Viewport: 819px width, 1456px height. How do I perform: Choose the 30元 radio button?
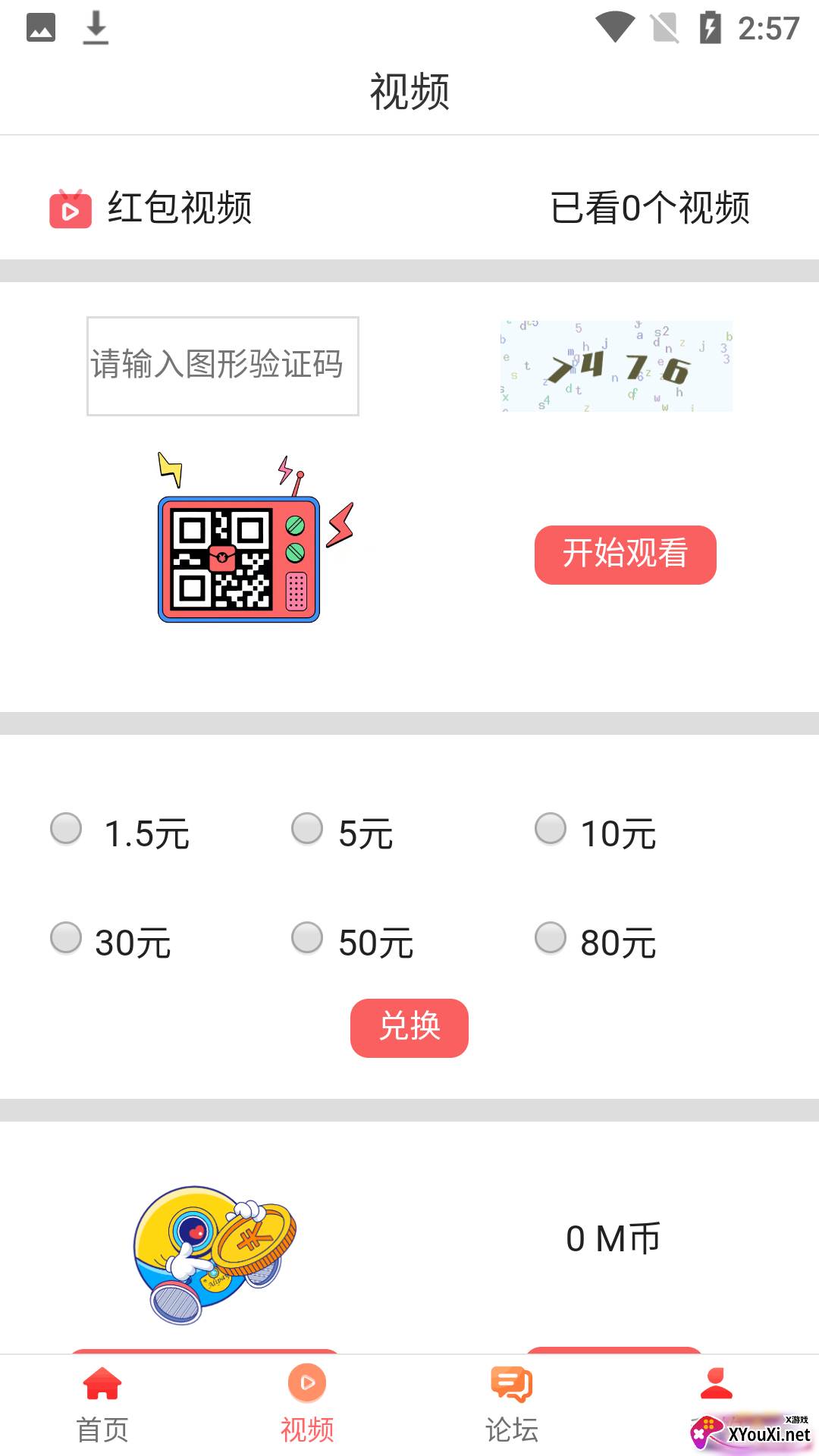point(66,937)
